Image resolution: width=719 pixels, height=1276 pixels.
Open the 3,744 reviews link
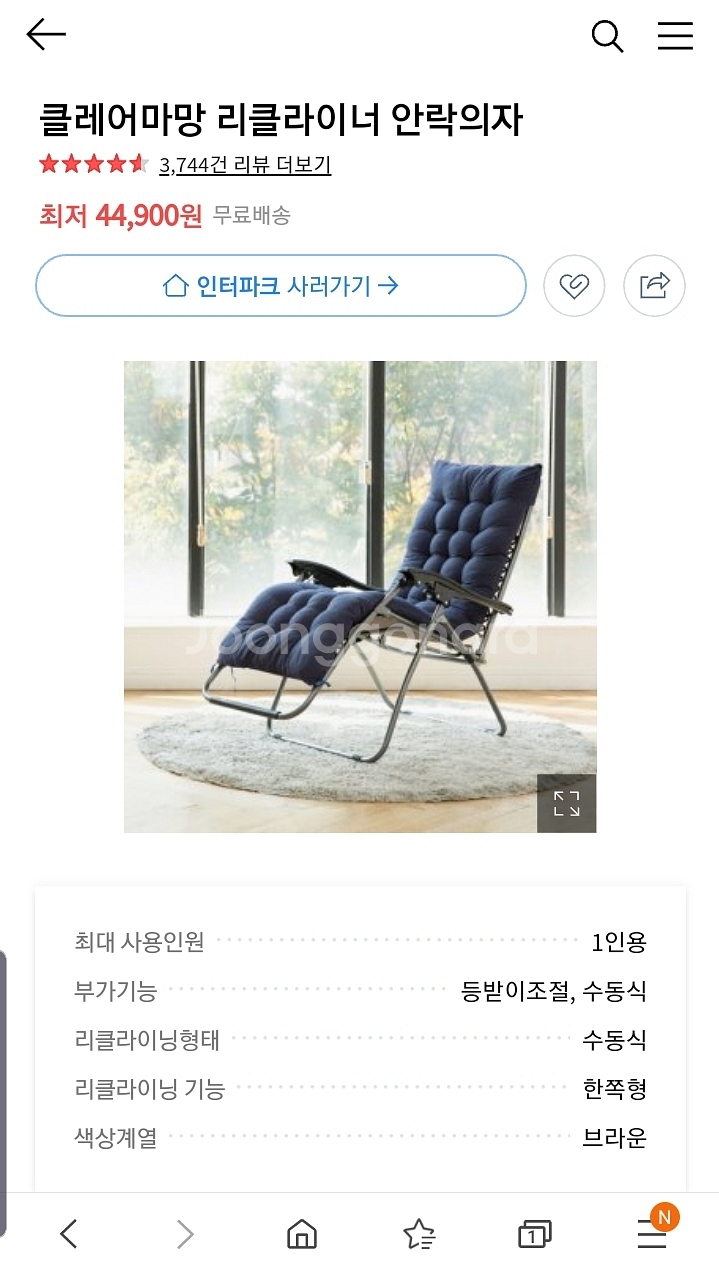point(245,165)
